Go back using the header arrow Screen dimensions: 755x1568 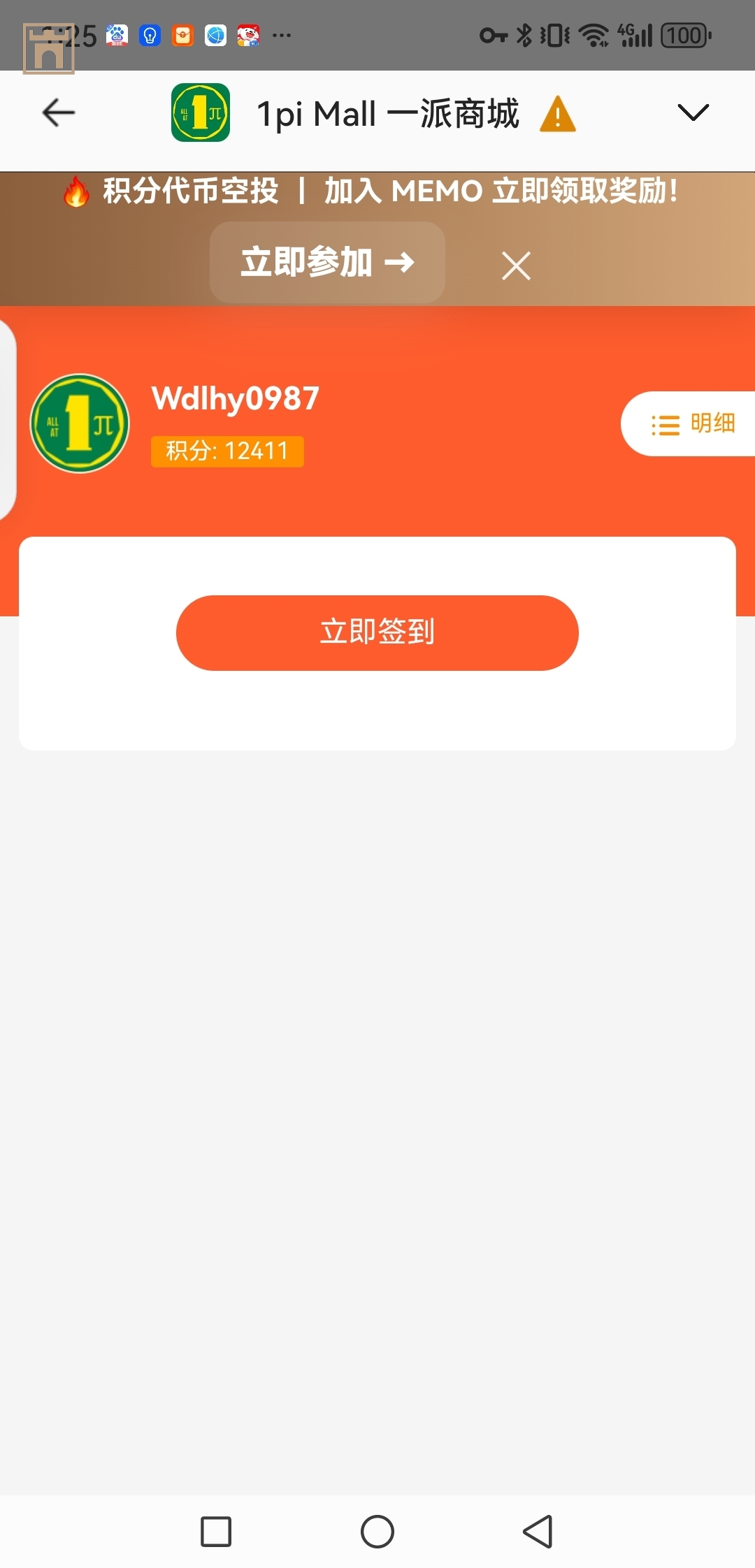pyautogui.click(x=59, y=112)
